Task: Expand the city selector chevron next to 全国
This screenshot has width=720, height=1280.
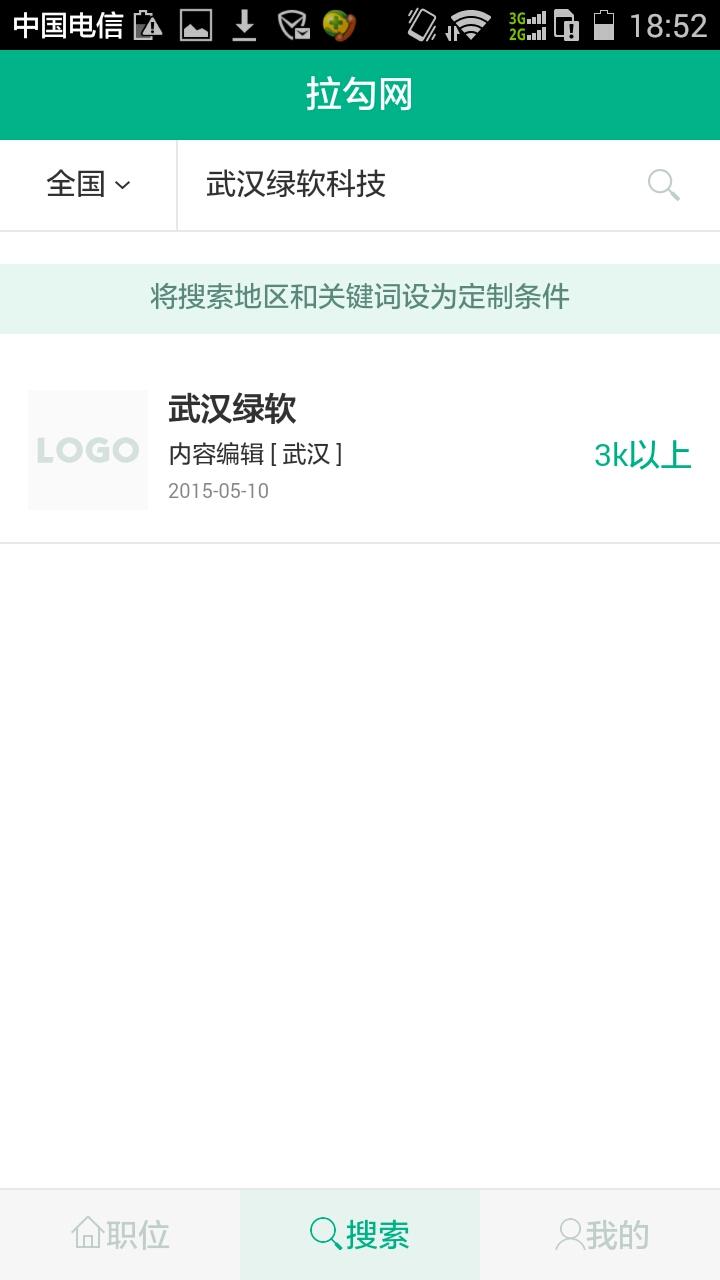Action: pyautogui.click(x=124, y=186)
